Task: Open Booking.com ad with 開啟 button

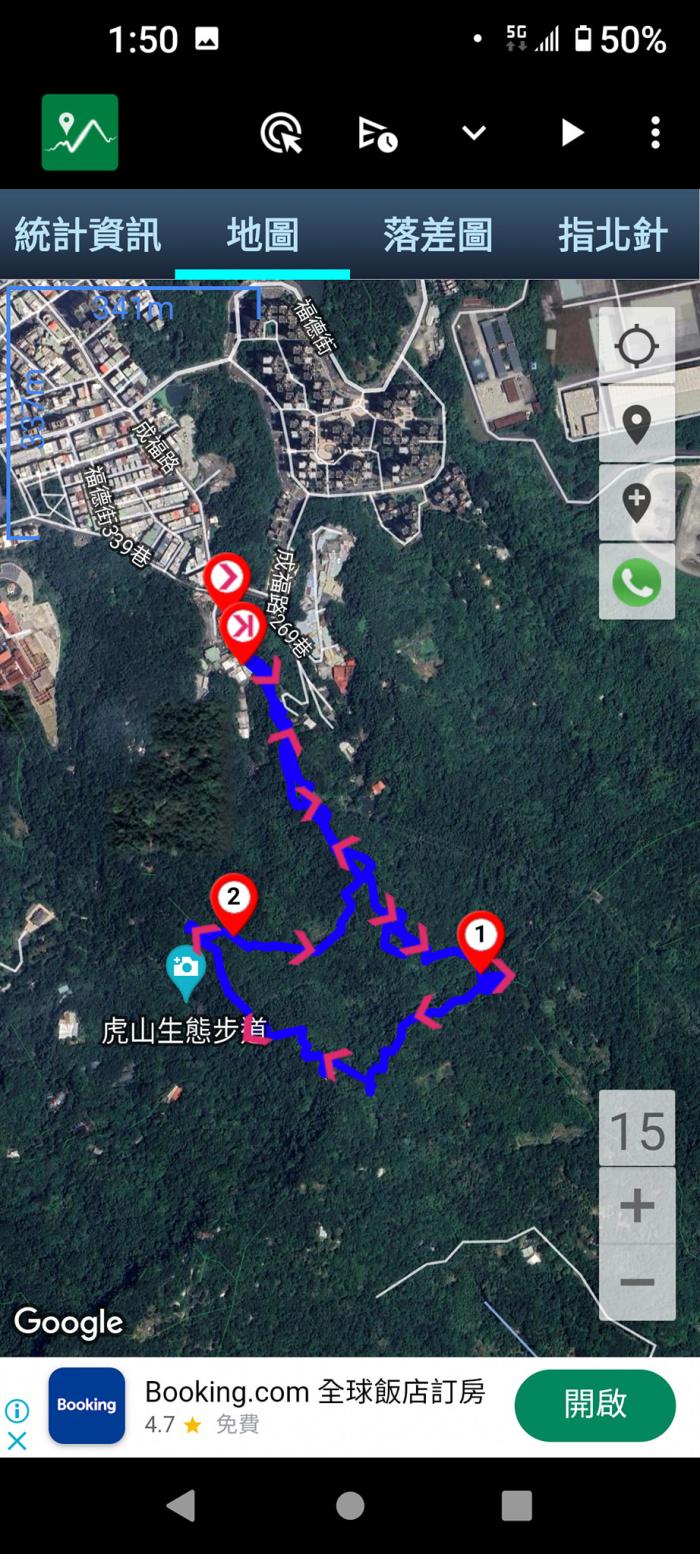Action: 595,1405
